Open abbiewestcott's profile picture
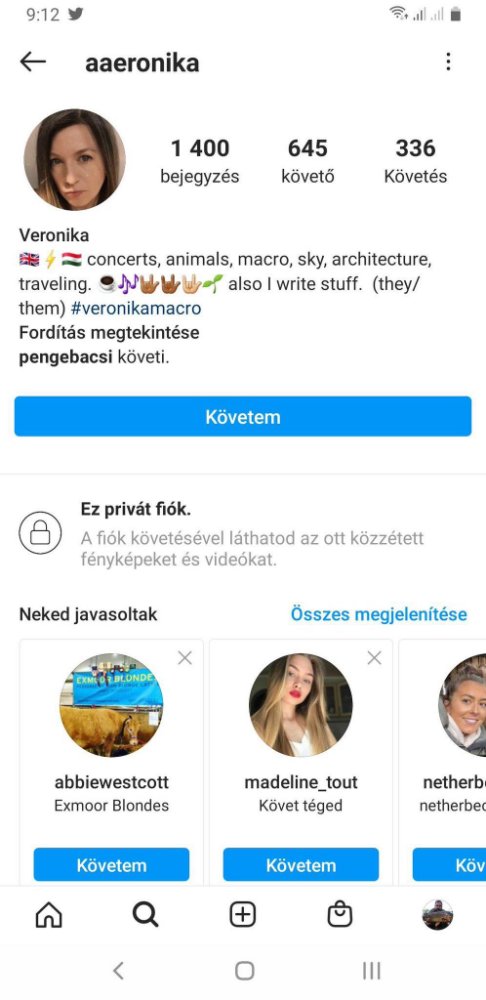Screen dimensions: 486x1000 click(112, 705)
